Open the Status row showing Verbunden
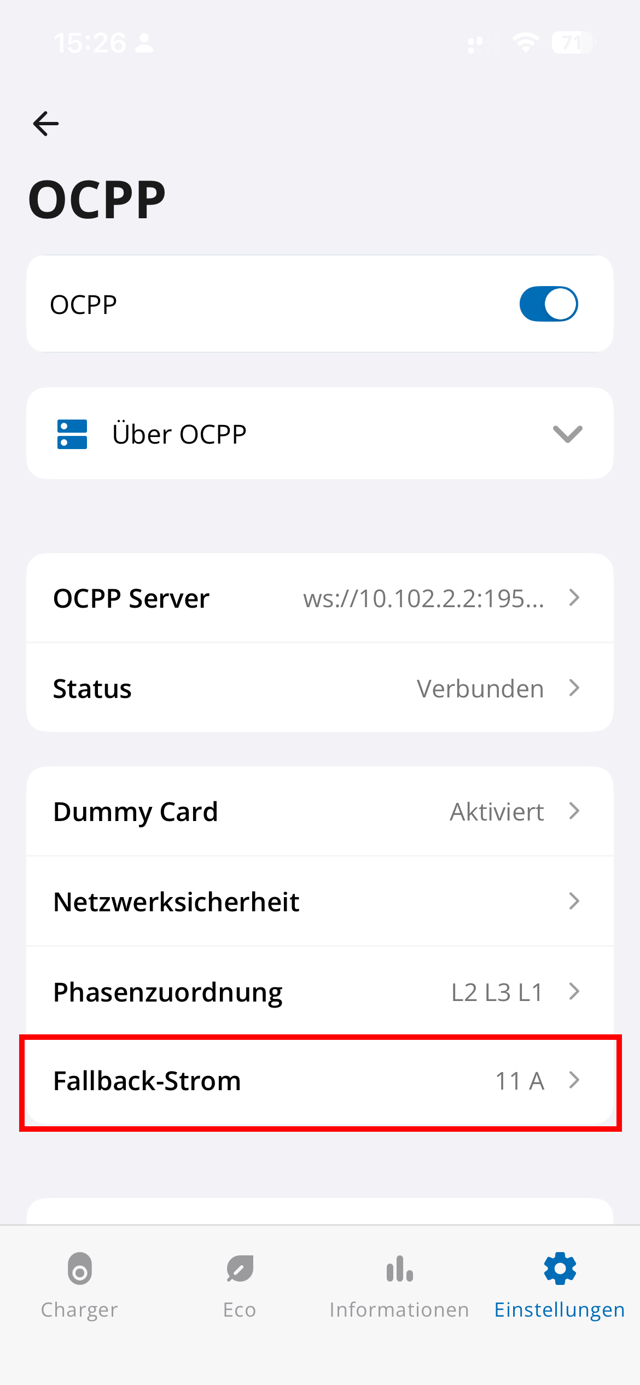Screen dimensions: 640x1385 coord(320,688)
